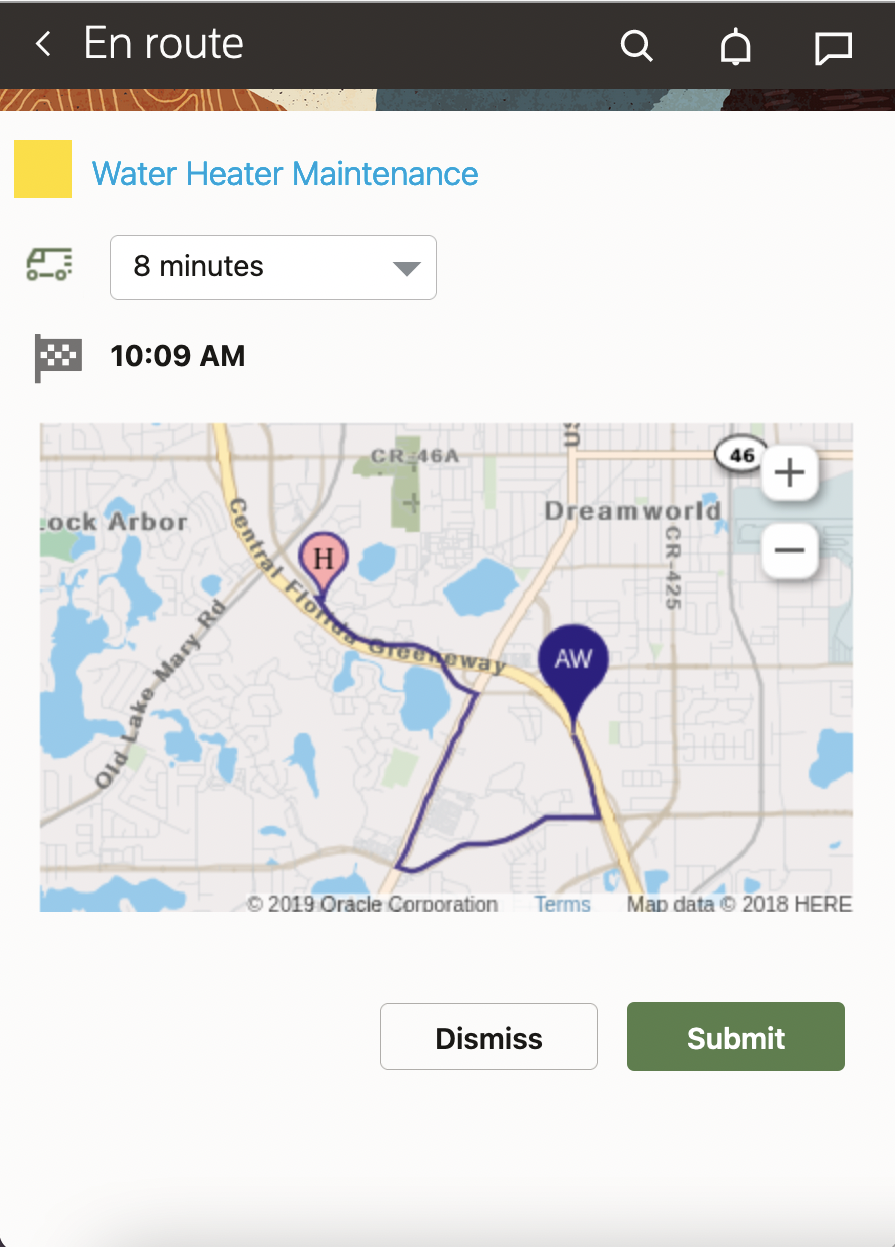
Task: Open the messages chat icon
Action: pos(833,47)
